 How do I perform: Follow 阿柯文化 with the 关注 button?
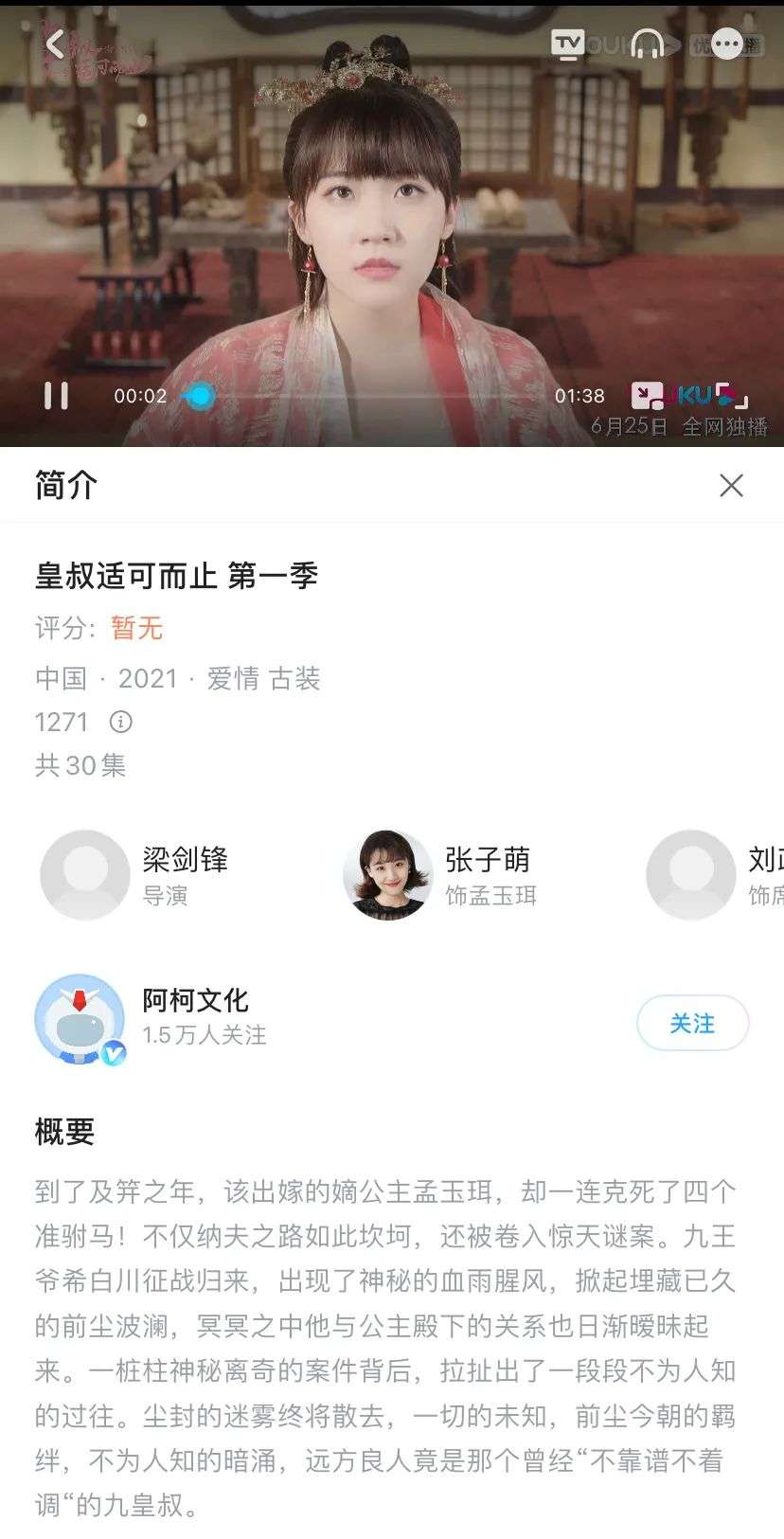[x=692, y=1023]
